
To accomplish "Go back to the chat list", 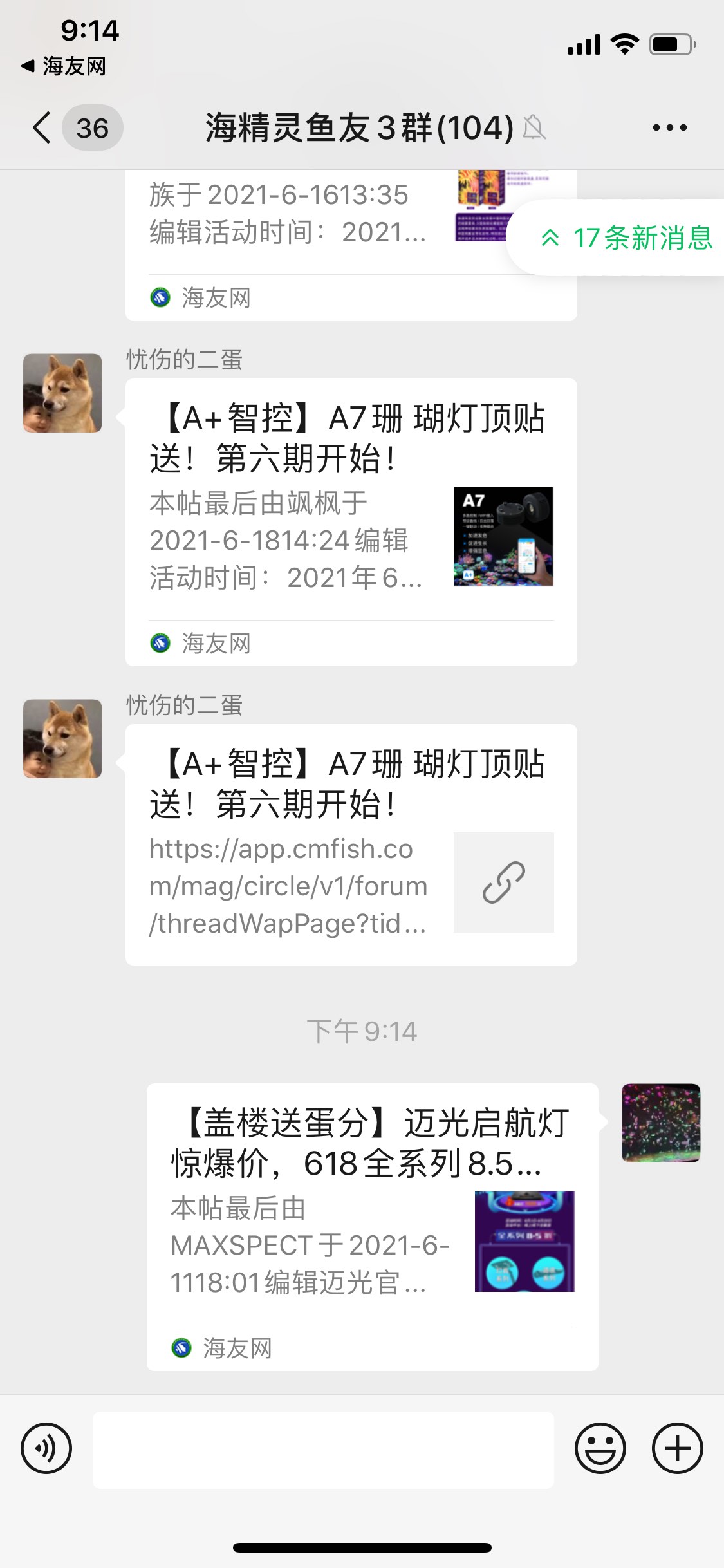I will (42, 127).
